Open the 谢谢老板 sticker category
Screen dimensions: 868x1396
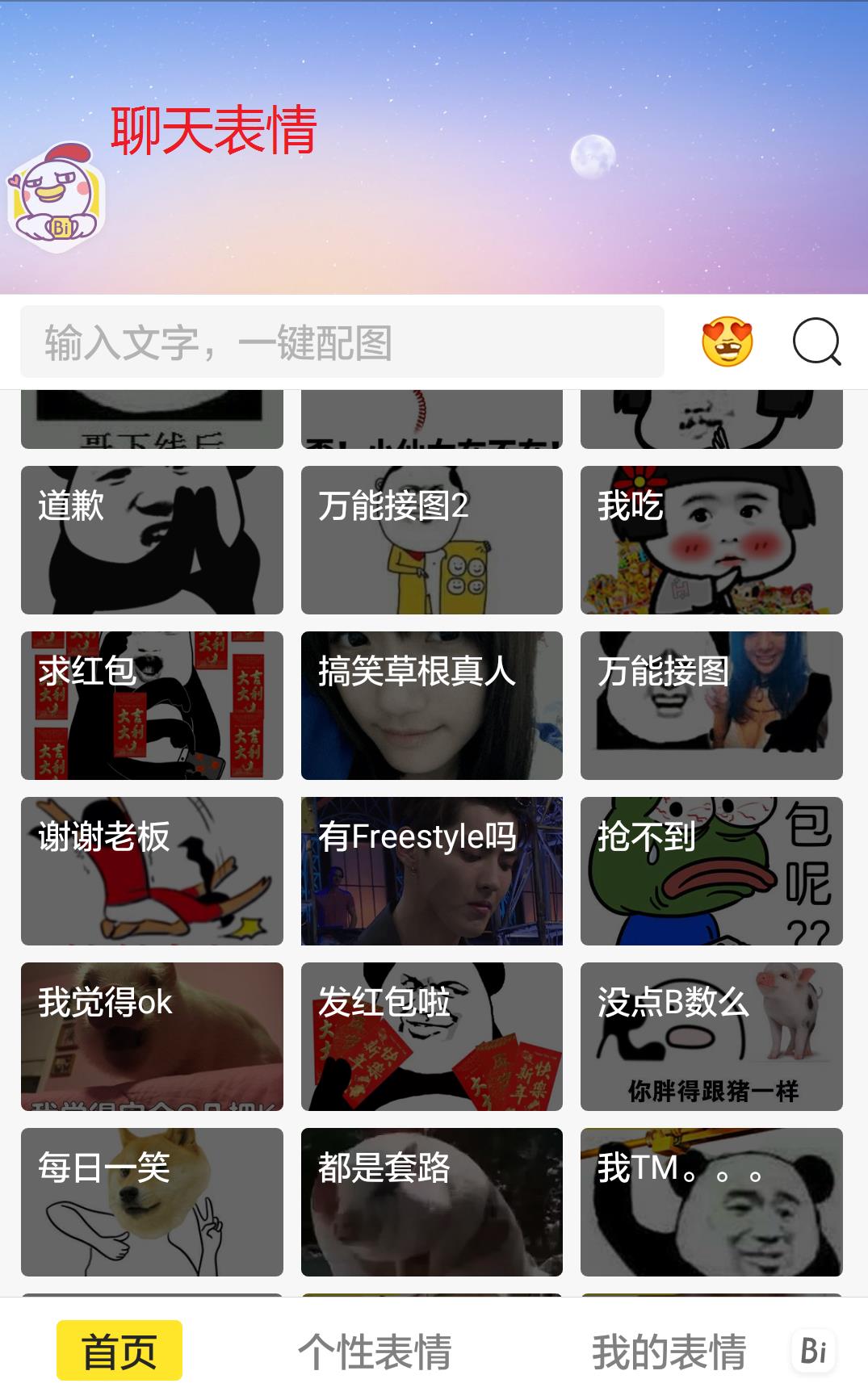point(152,870)
